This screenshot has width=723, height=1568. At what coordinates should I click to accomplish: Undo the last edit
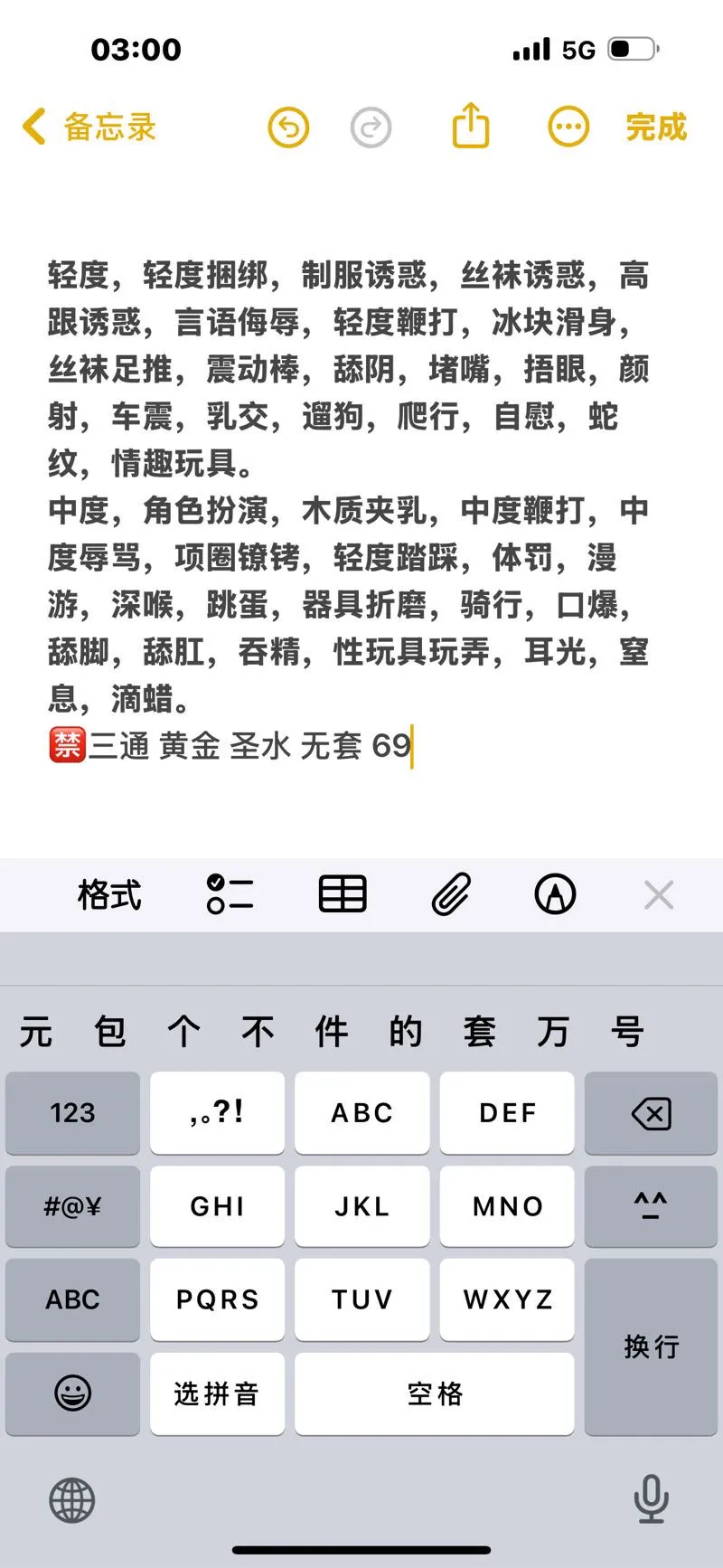coord(288,128)
